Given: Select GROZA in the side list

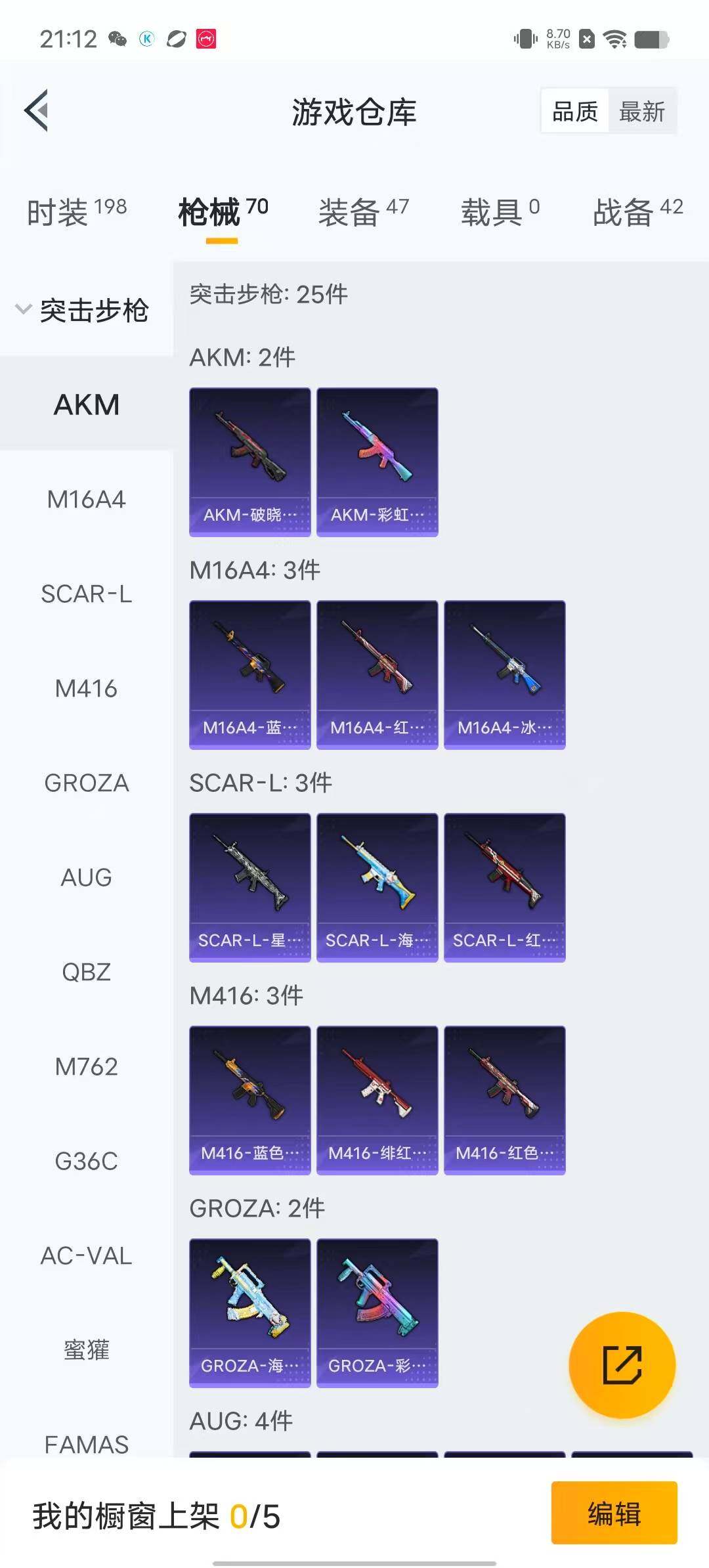Looking at the screenshot, I should (87, 783).
